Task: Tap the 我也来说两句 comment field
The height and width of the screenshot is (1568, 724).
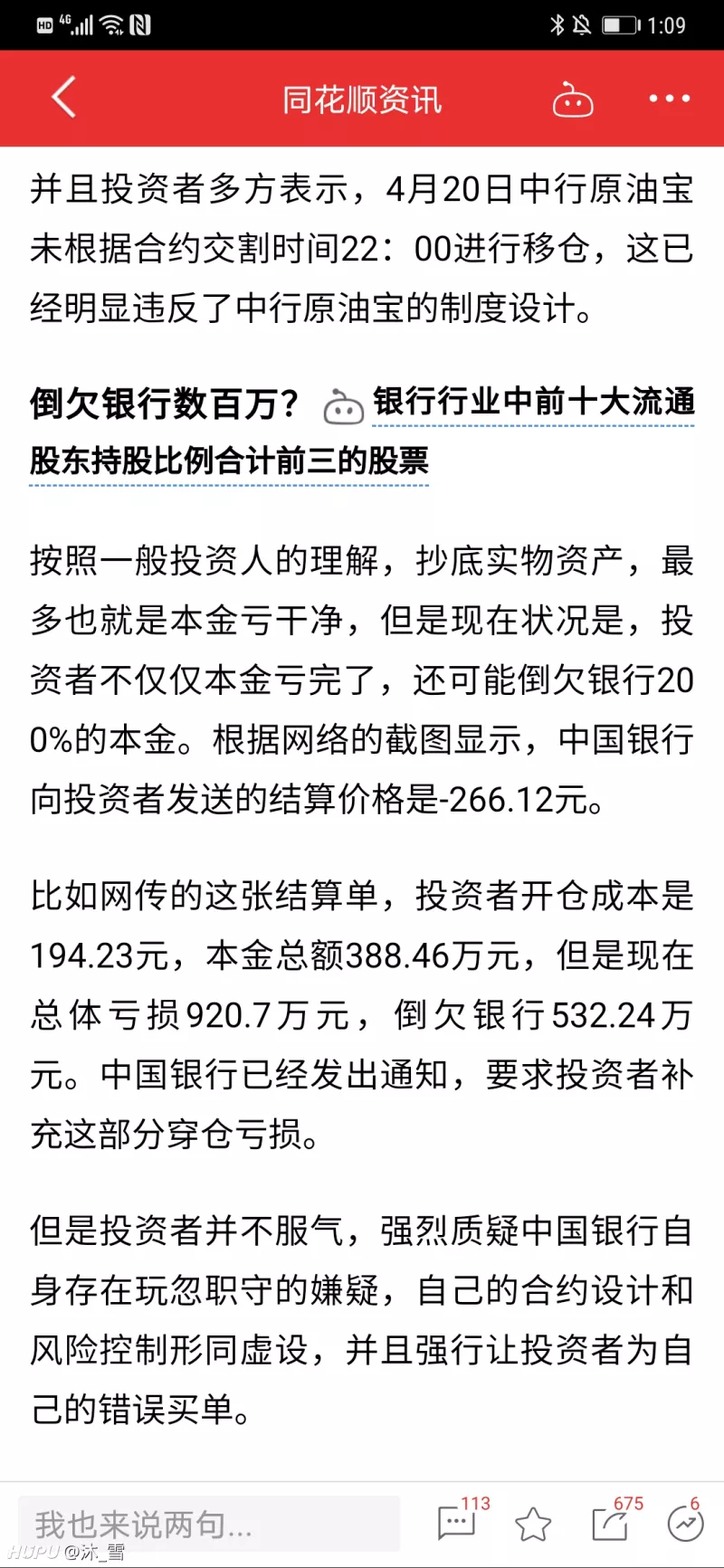Action: point(209,1525)
